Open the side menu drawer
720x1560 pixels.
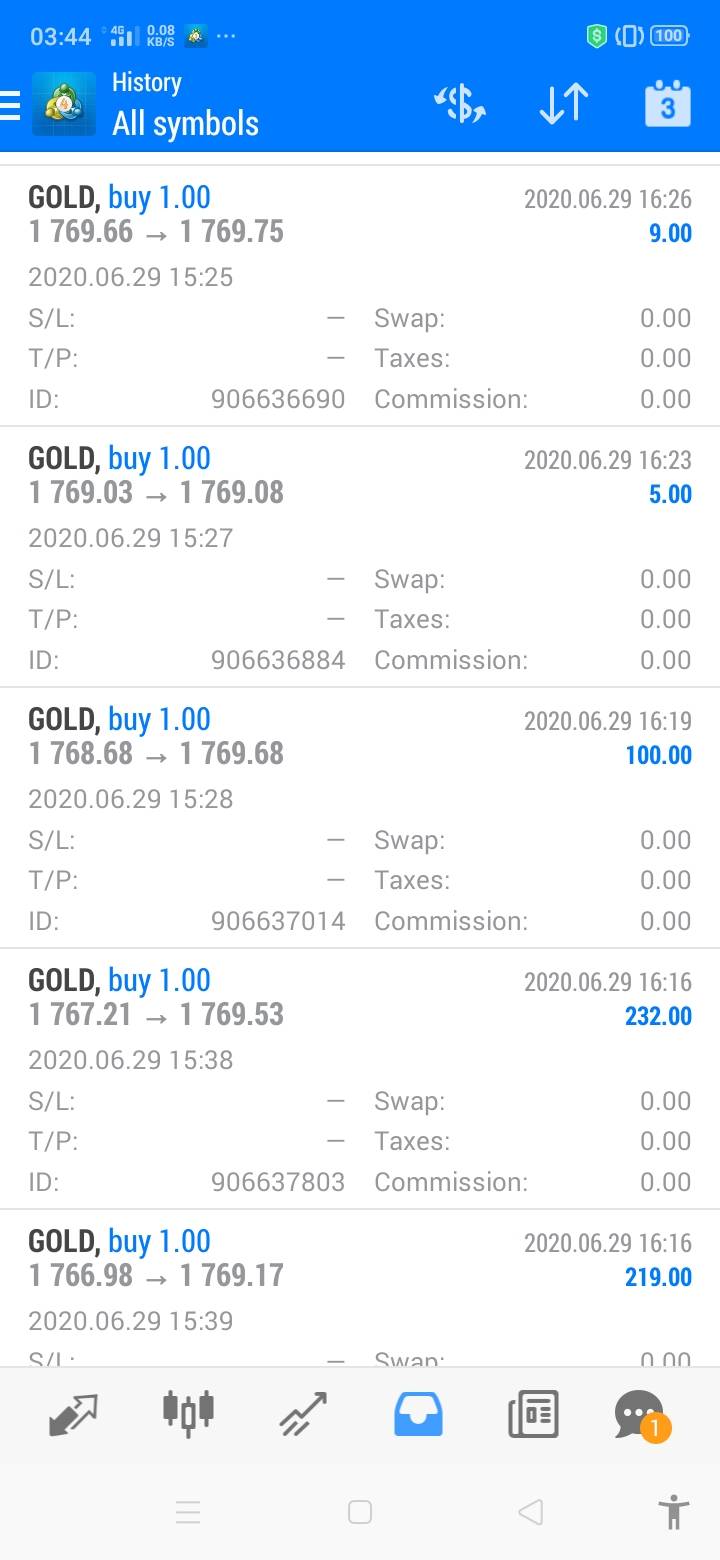12,105
